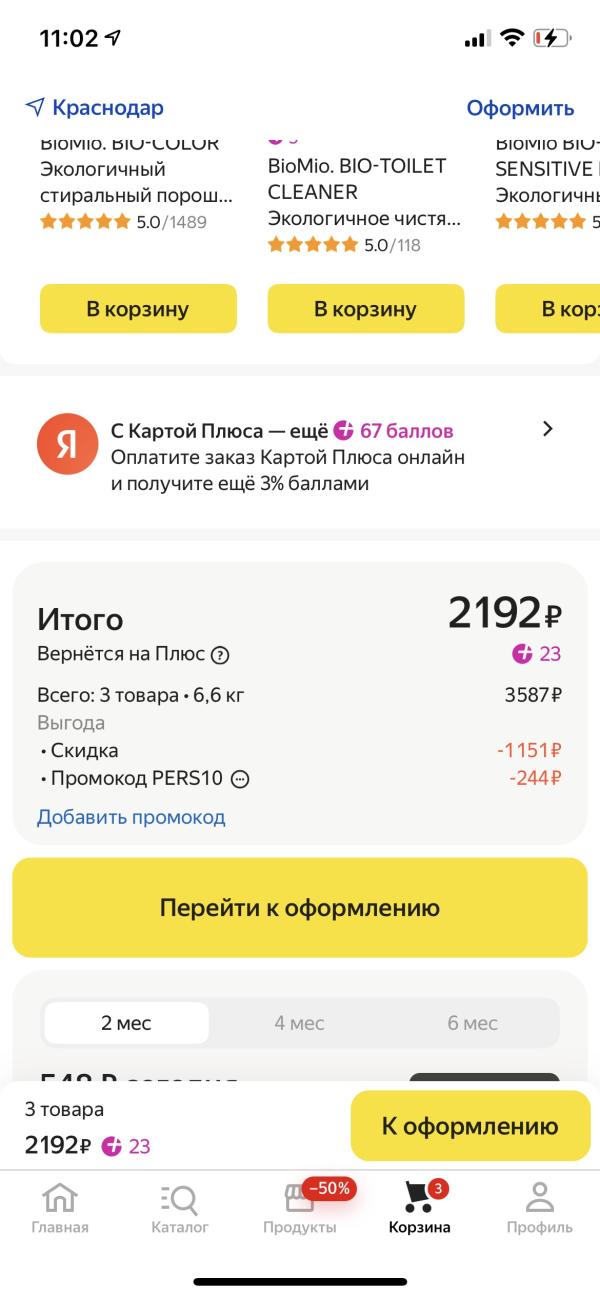Go to the Главная tab
Viewport: 600px width, 1297px height.
(60, 1208)
